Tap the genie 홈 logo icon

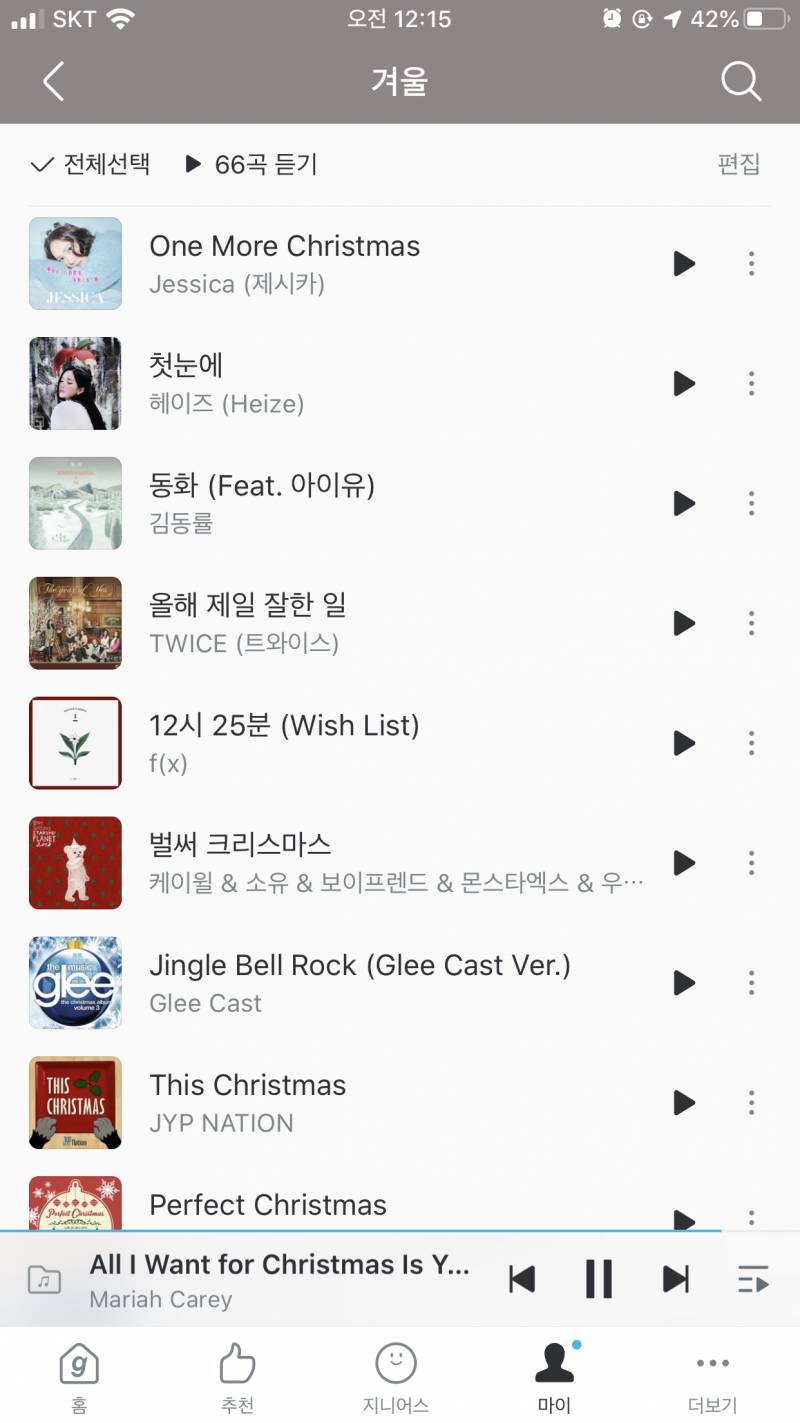click(x=77, y=1362)
